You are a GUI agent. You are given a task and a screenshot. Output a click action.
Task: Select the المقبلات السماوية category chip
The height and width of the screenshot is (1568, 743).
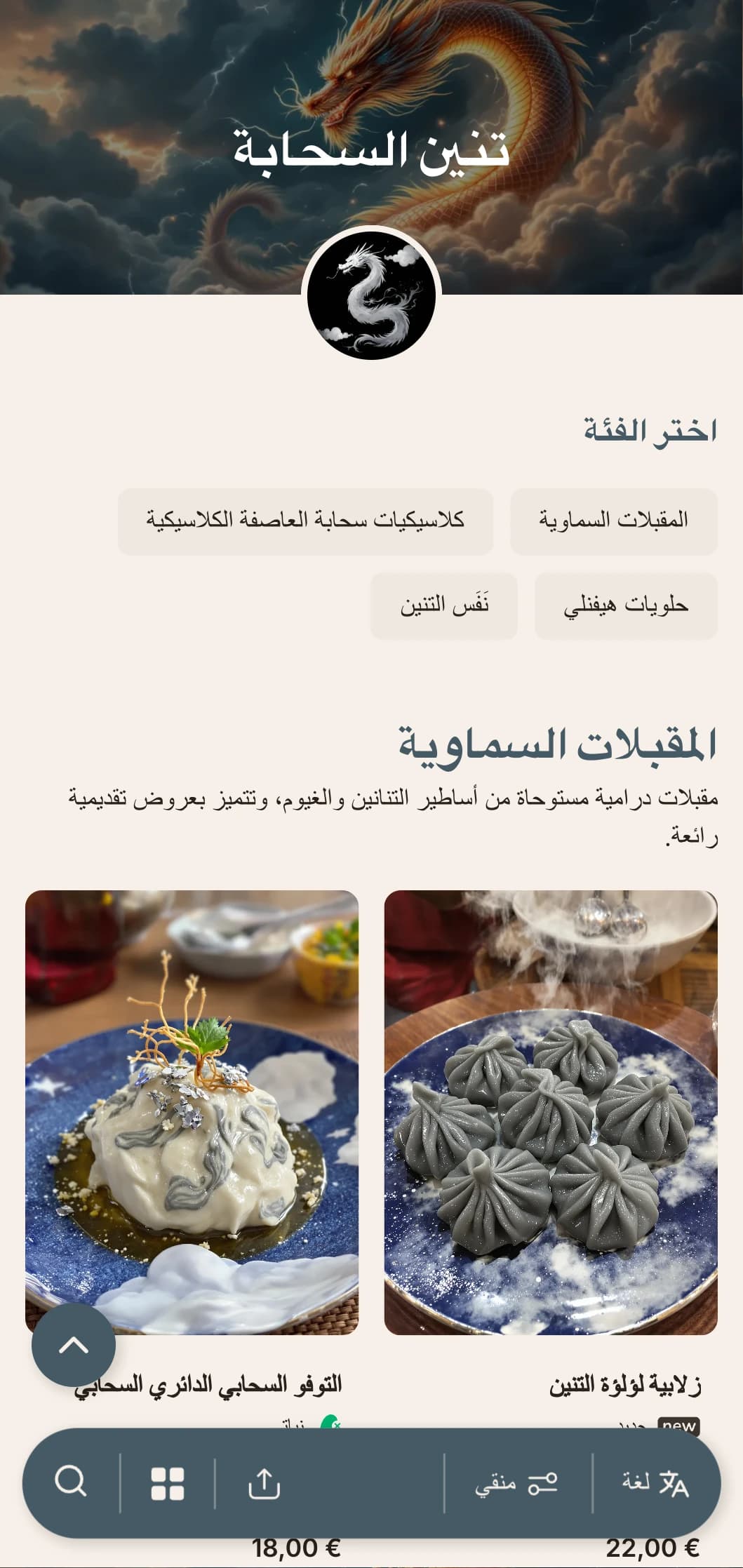pyautogui.click(x=613, y=521)
